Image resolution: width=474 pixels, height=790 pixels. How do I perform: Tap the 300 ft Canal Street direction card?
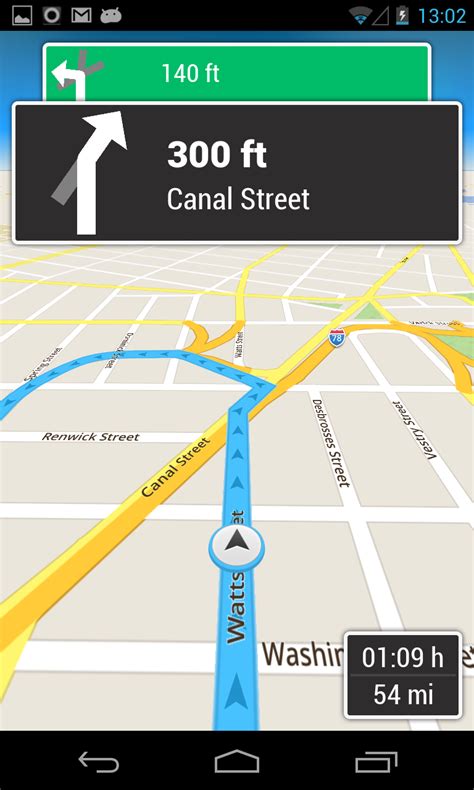pos(237,173)
